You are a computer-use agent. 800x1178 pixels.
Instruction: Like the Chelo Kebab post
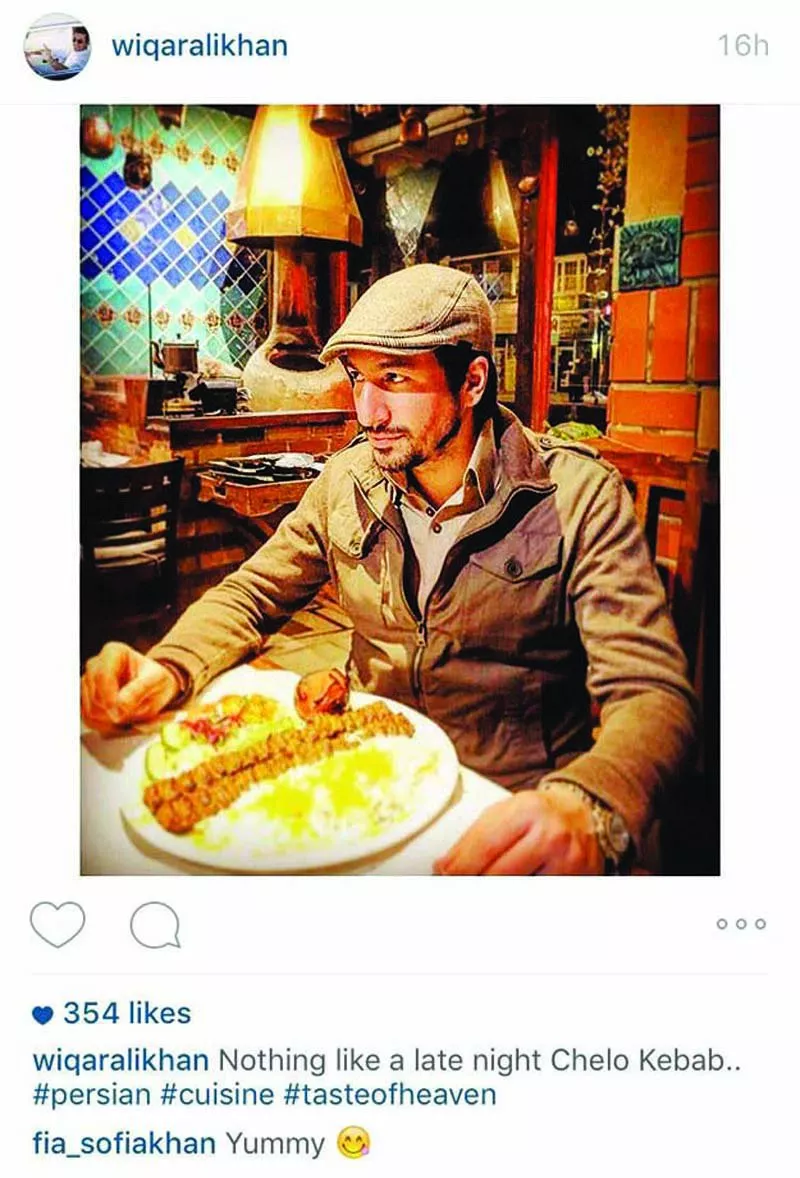click(x=57, y=923)
